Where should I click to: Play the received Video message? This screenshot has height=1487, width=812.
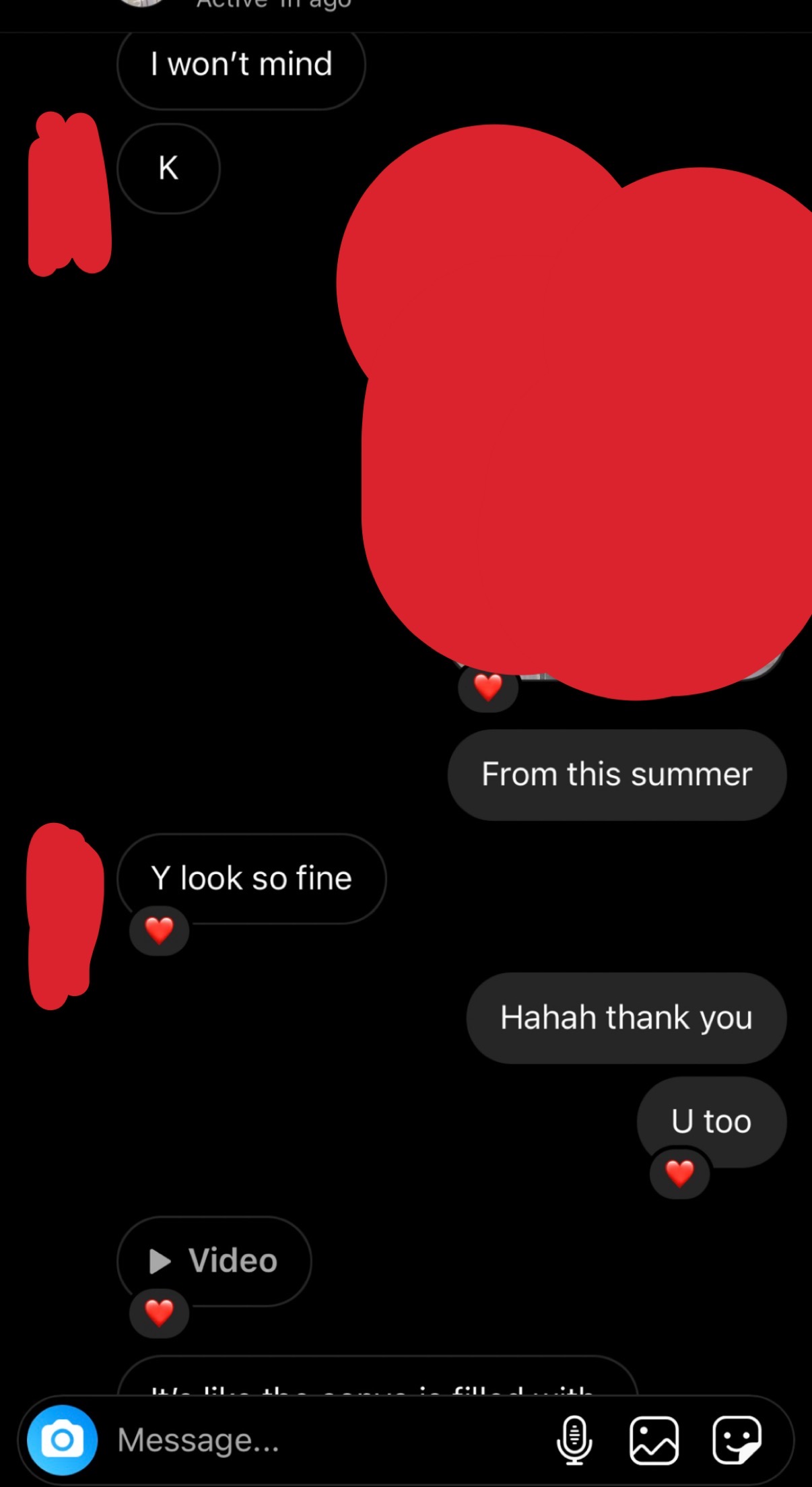tap(214, 1261)
